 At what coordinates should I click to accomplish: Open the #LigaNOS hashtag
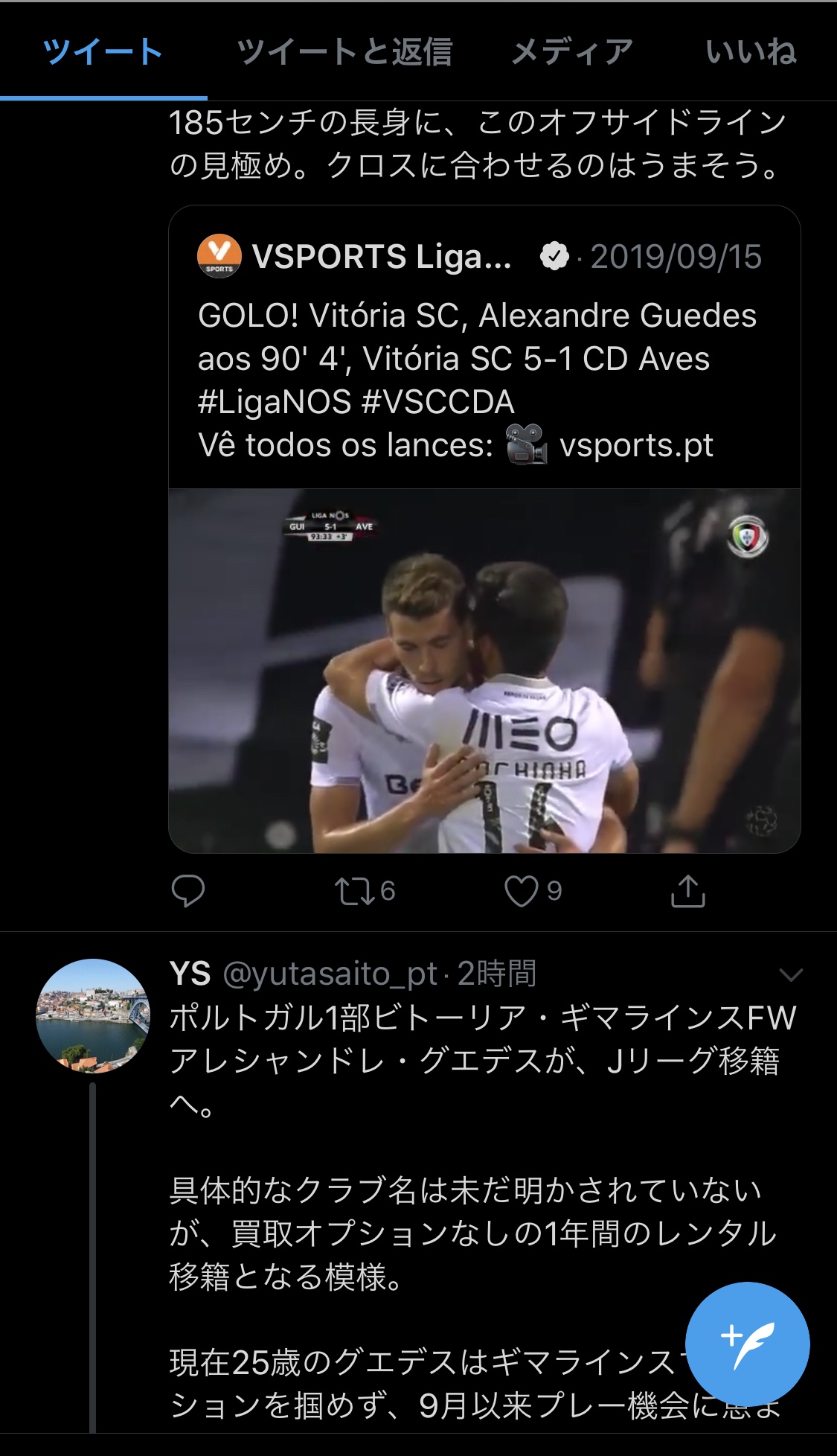tap(274, 402)
